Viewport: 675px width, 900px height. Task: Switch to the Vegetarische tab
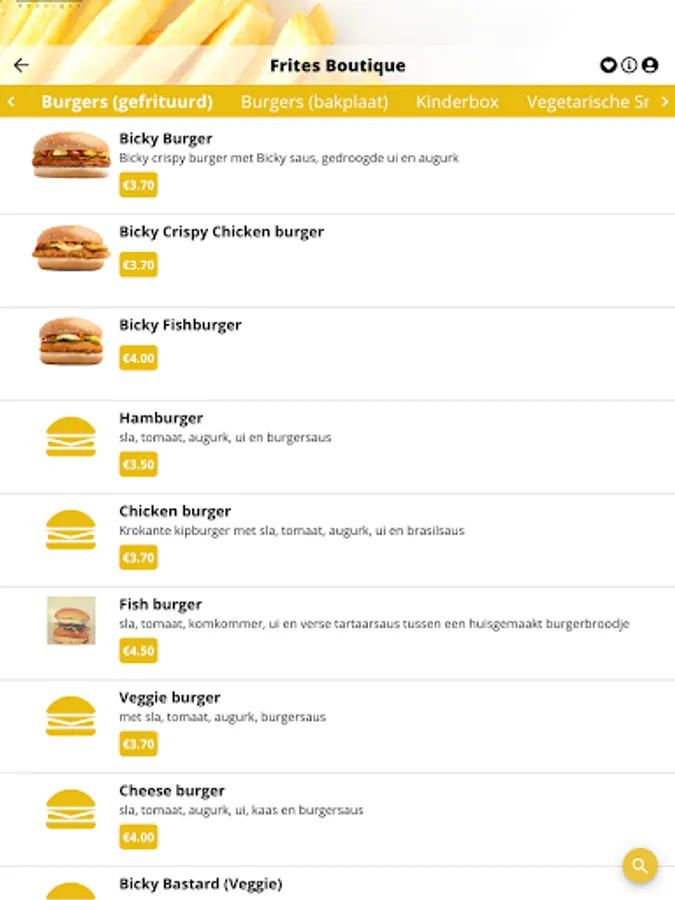588,102
